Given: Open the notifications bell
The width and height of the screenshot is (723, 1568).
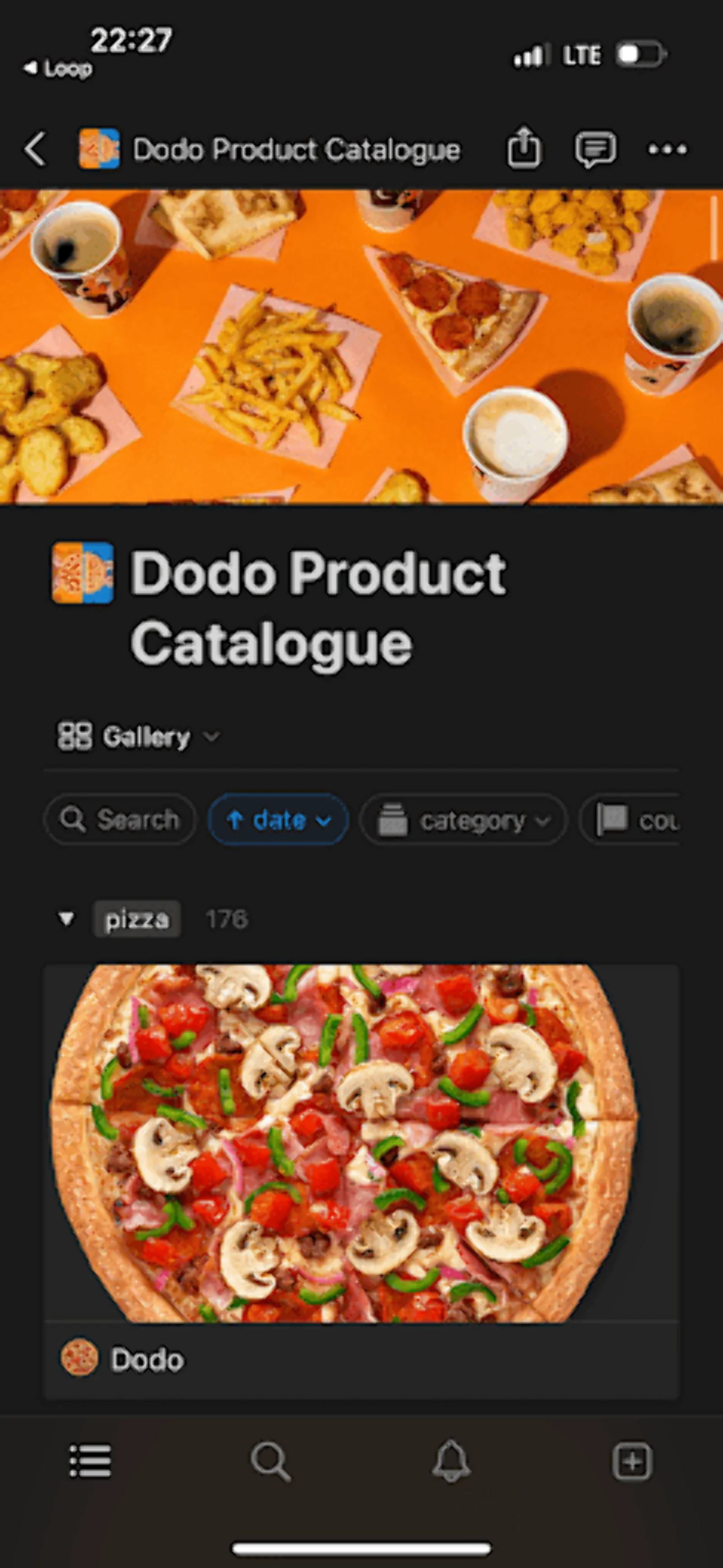Looking at the screenshot, I should tap(451, 1460).
